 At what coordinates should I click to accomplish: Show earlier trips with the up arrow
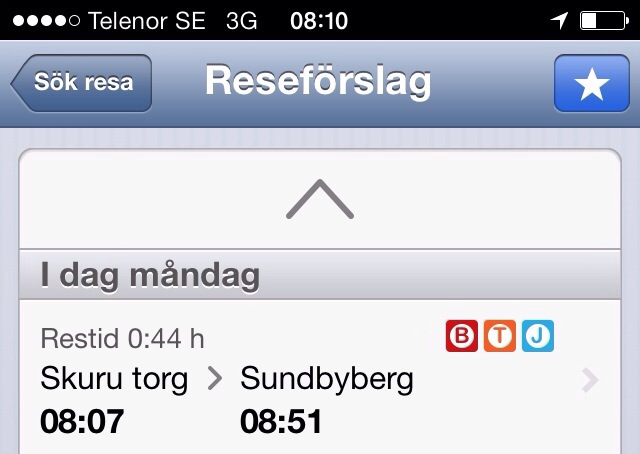(319, 200)
